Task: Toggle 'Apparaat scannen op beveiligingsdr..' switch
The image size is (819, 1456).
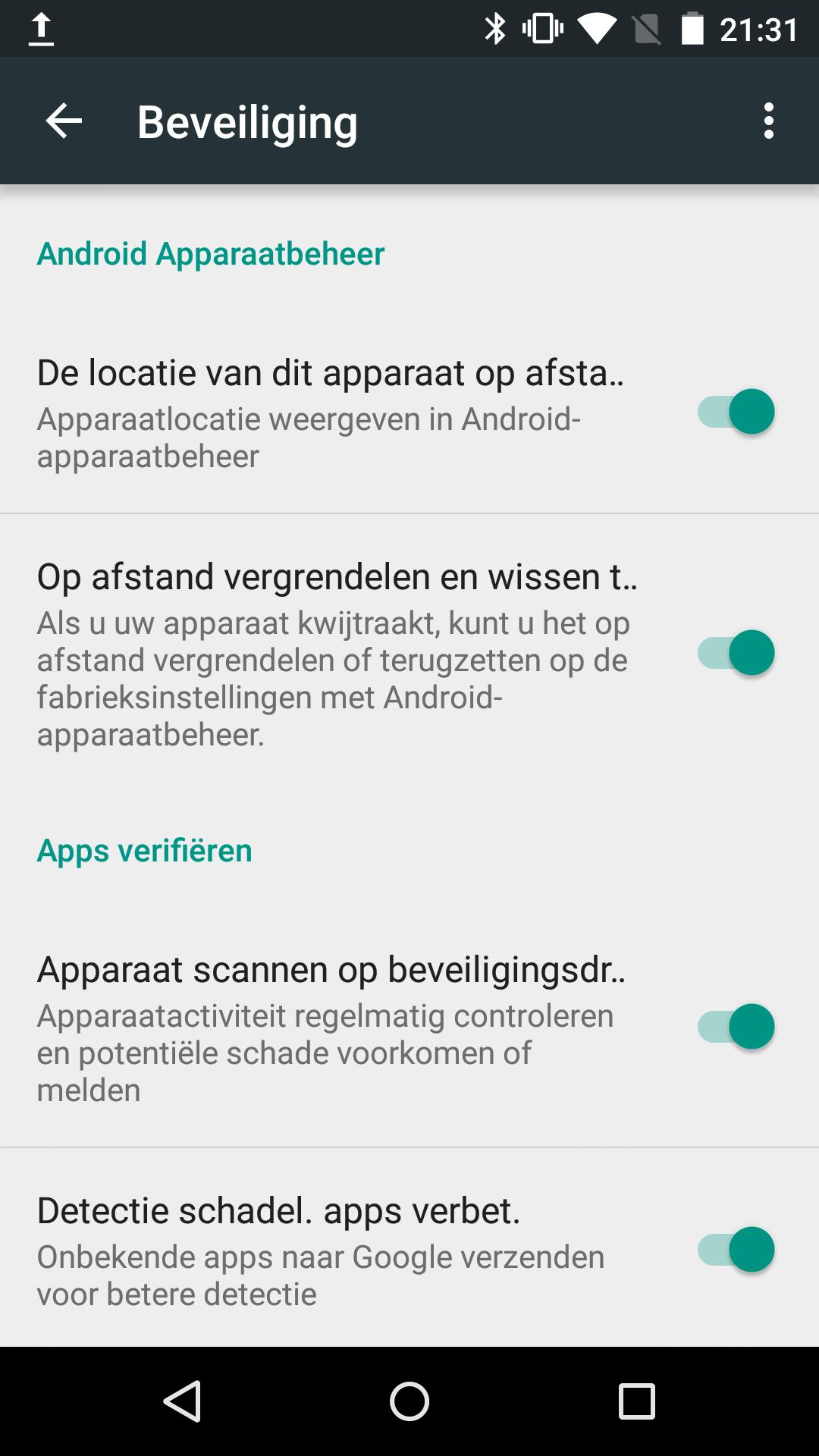Action: (736, 1027)
